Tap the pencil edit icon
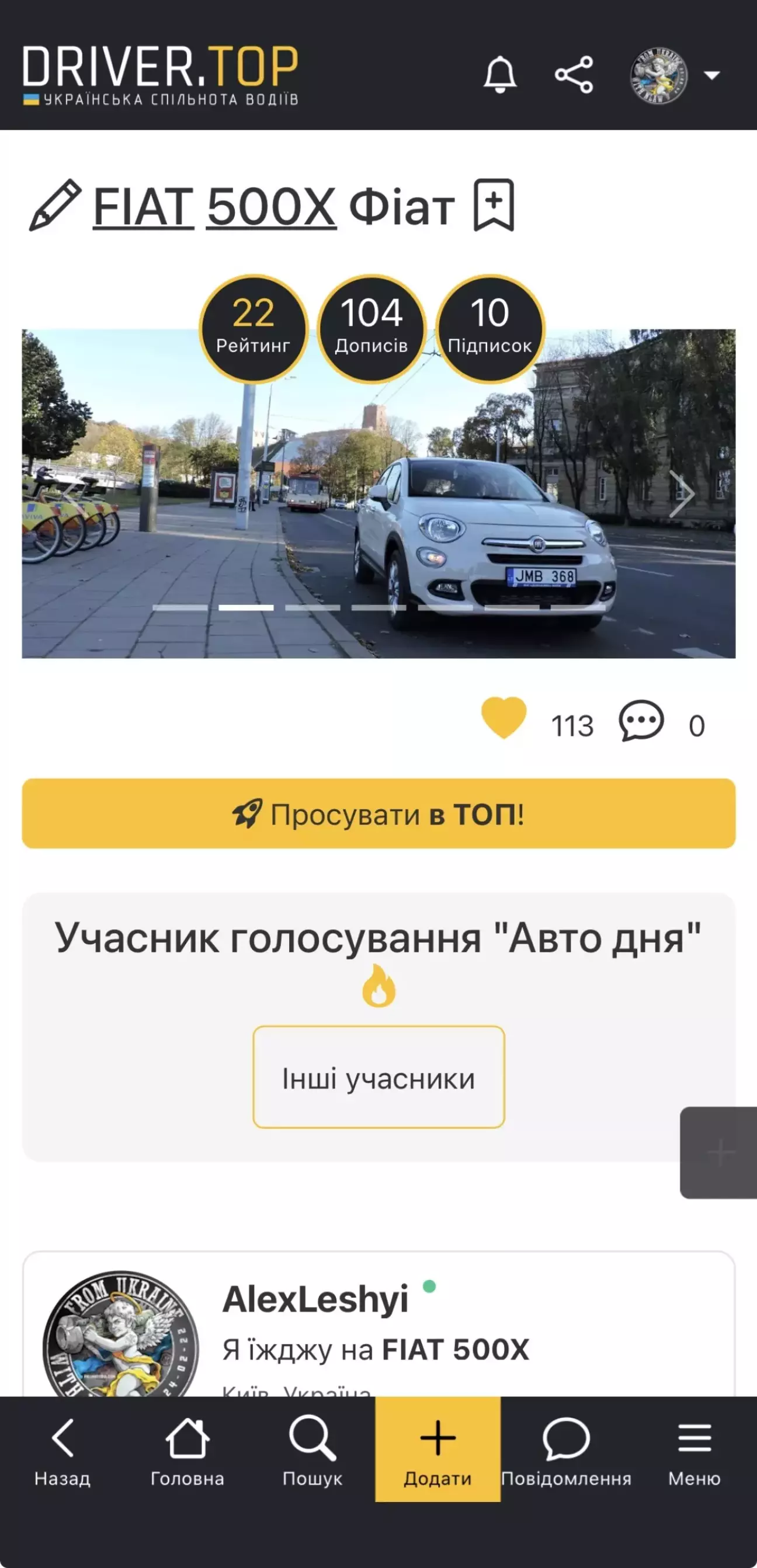The height and width of the screenshot is (1568, 757). coord(55,205)
